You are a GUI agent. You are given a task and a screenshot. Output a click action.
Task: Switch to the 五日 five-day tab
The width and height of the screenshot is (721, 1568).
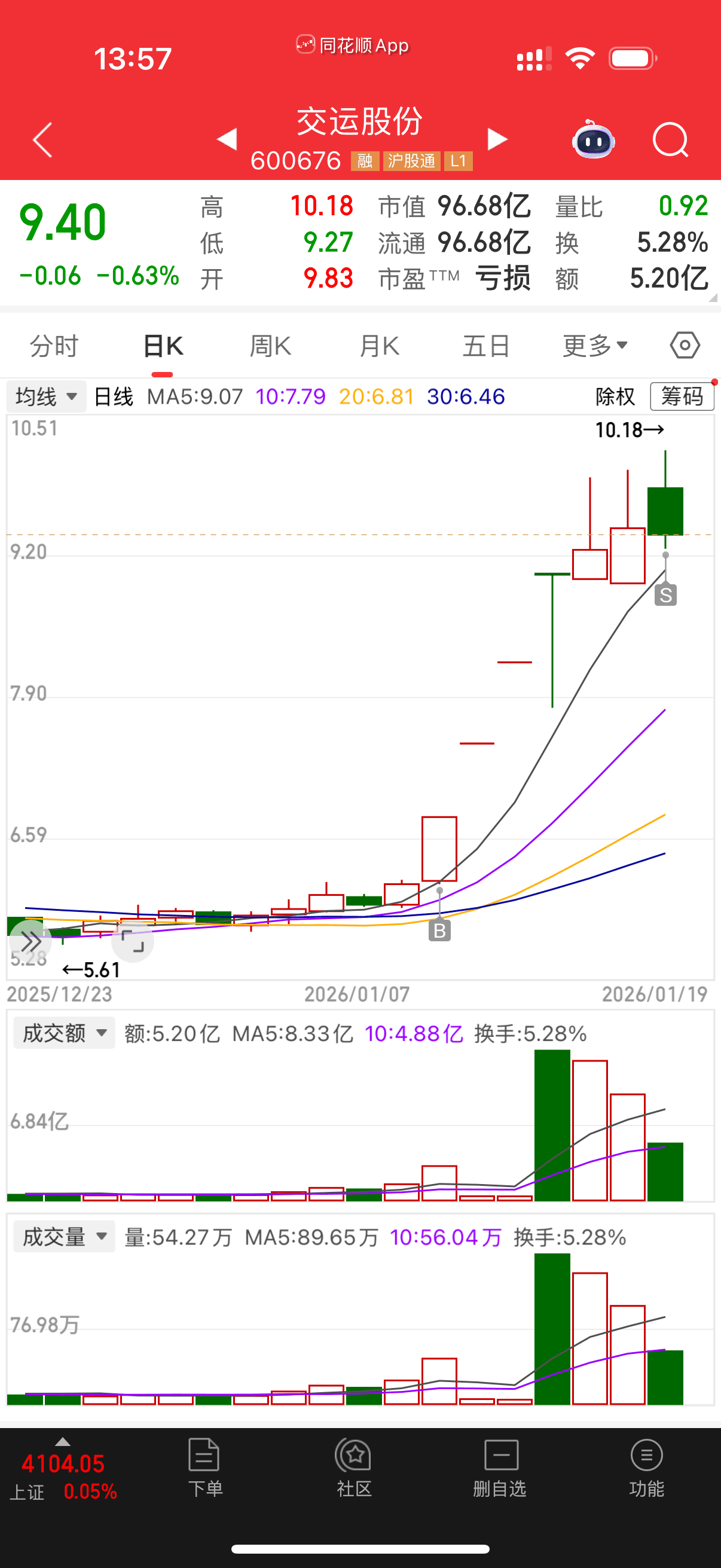pyautogui.click(x=486, y=346)
